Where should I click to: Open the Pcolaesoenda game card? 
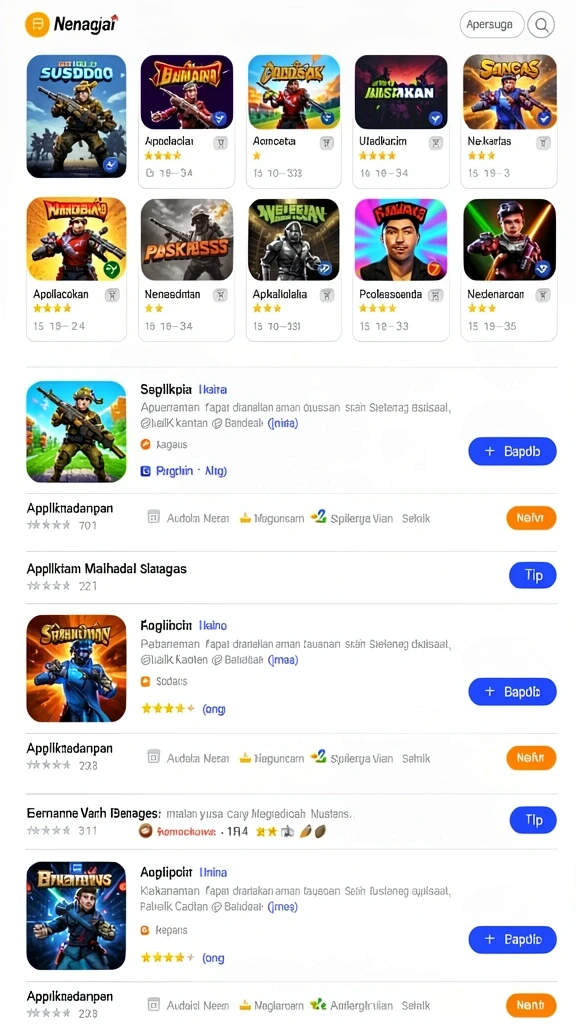tap(401, 269)
